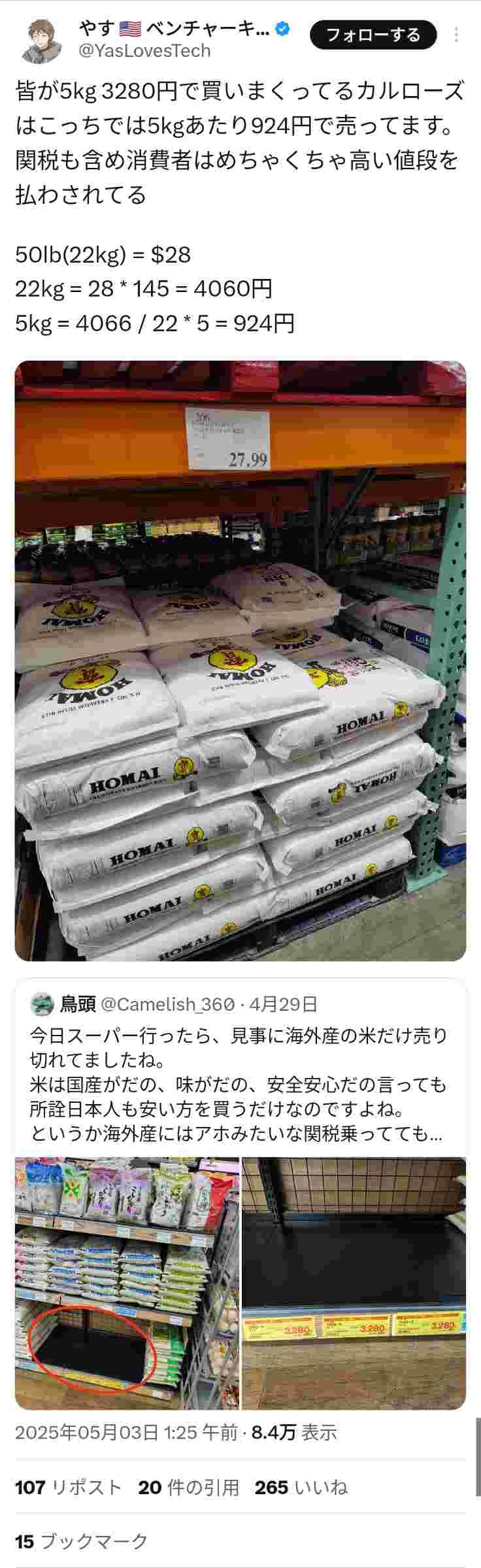The width and height of the screenshot is (481, 1568).
Task: See who gave the 265 いいね
Action: pyautogui.click(x=301, y=1488)
